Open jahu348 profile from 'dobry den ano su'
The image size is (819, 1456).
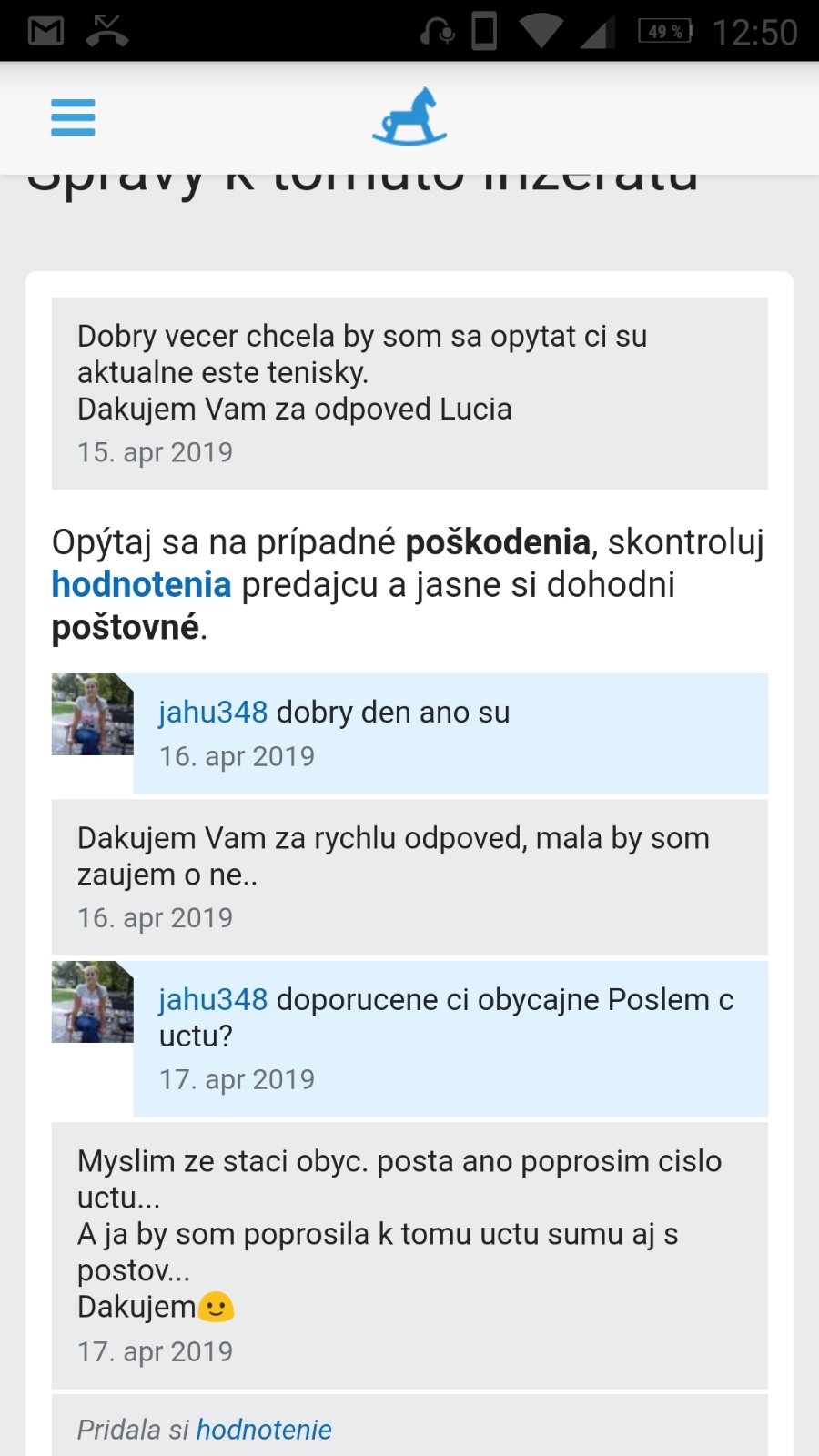coord(213,712)
